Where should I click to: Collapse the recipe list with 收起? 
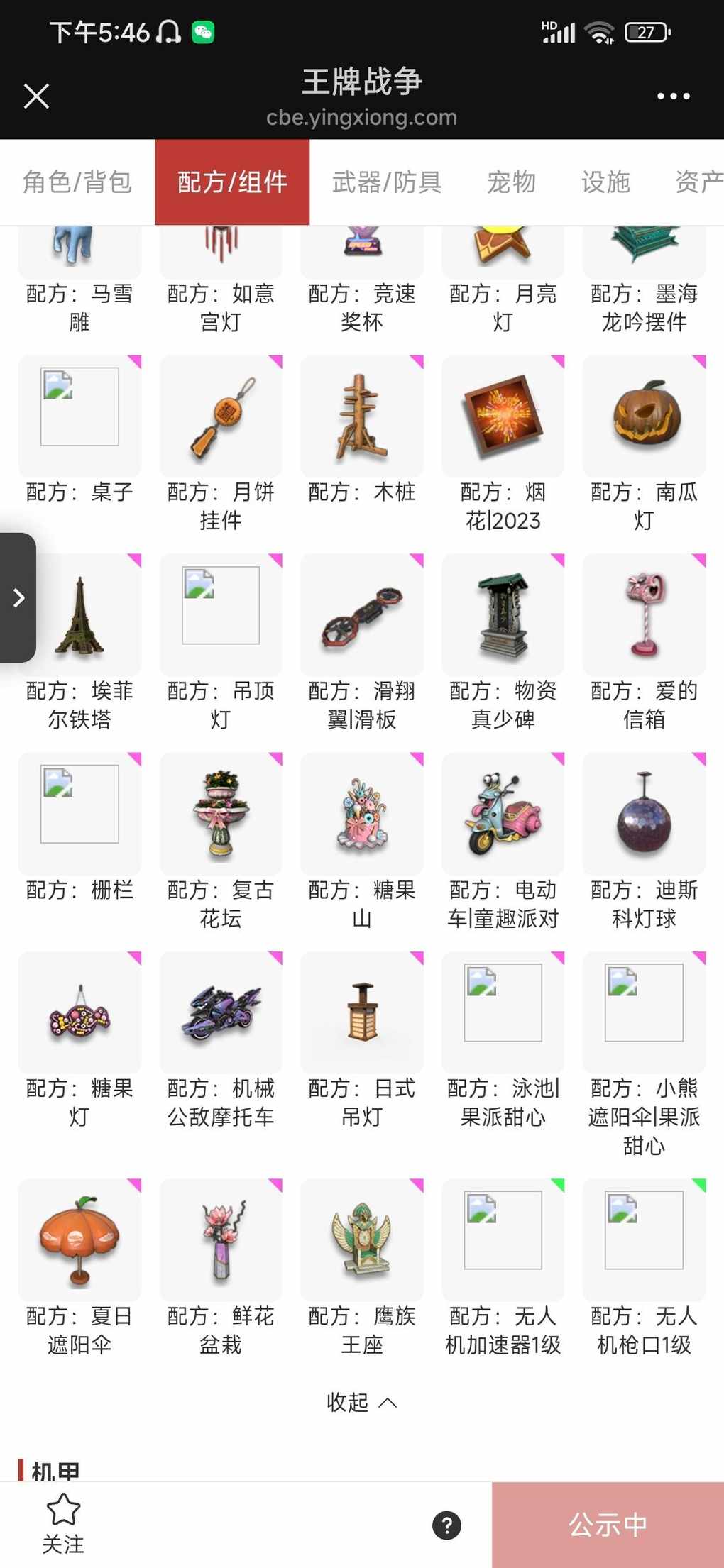361,1401
